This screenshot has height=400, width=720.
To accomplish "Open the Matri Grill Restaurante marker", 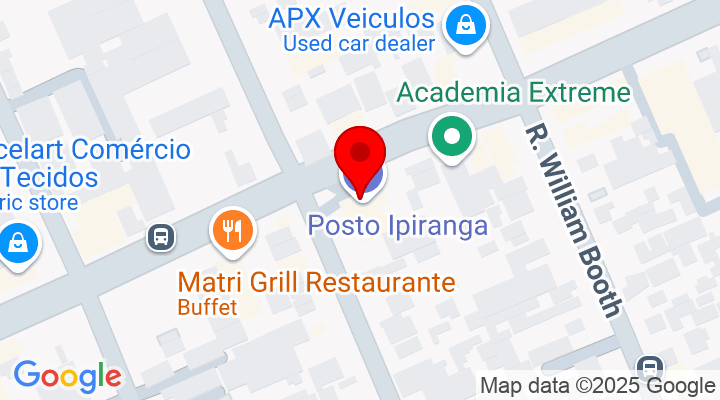I will coord(233,231).
